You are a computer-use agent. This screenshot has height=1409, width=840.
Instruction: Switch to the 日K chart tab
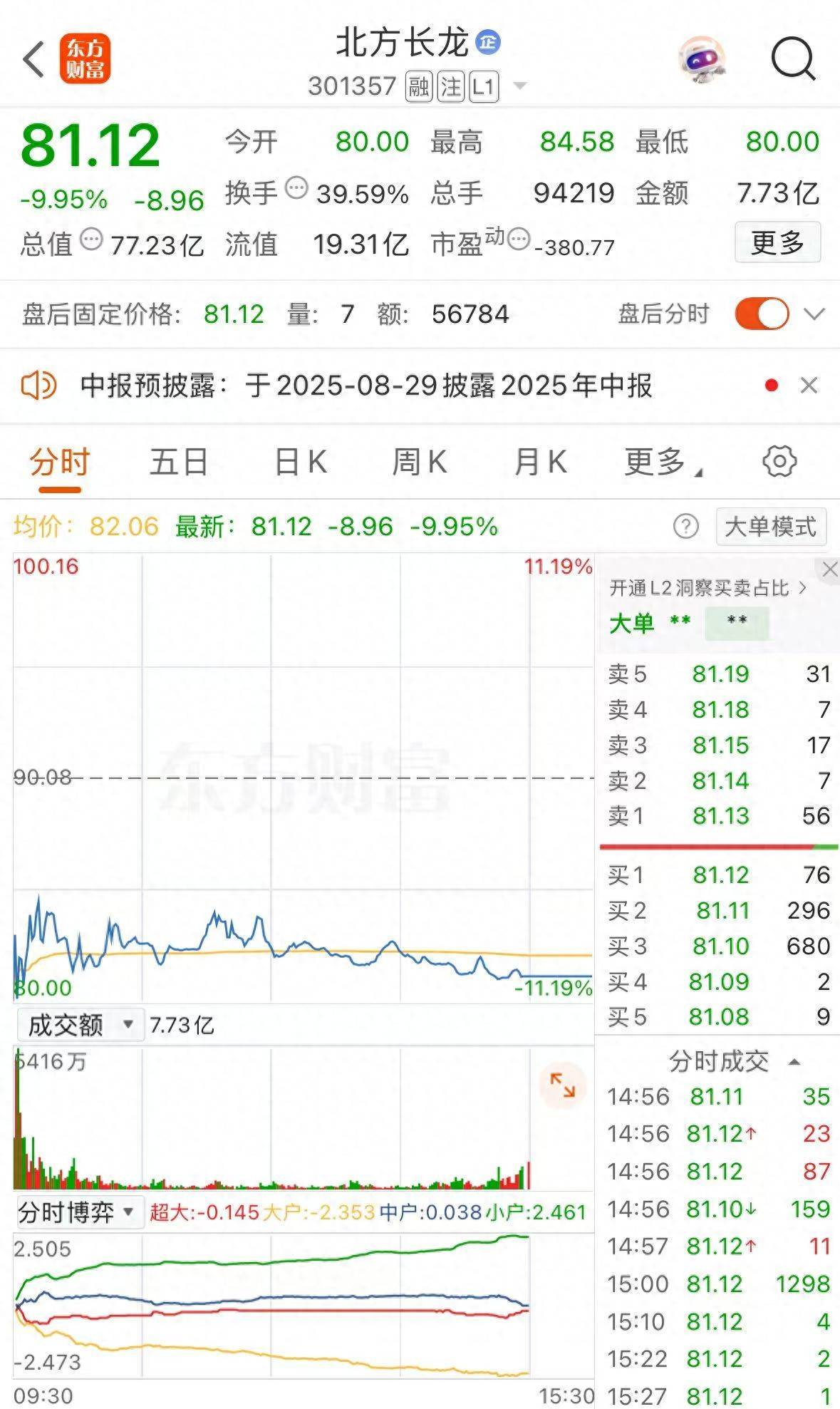(301, 462)
